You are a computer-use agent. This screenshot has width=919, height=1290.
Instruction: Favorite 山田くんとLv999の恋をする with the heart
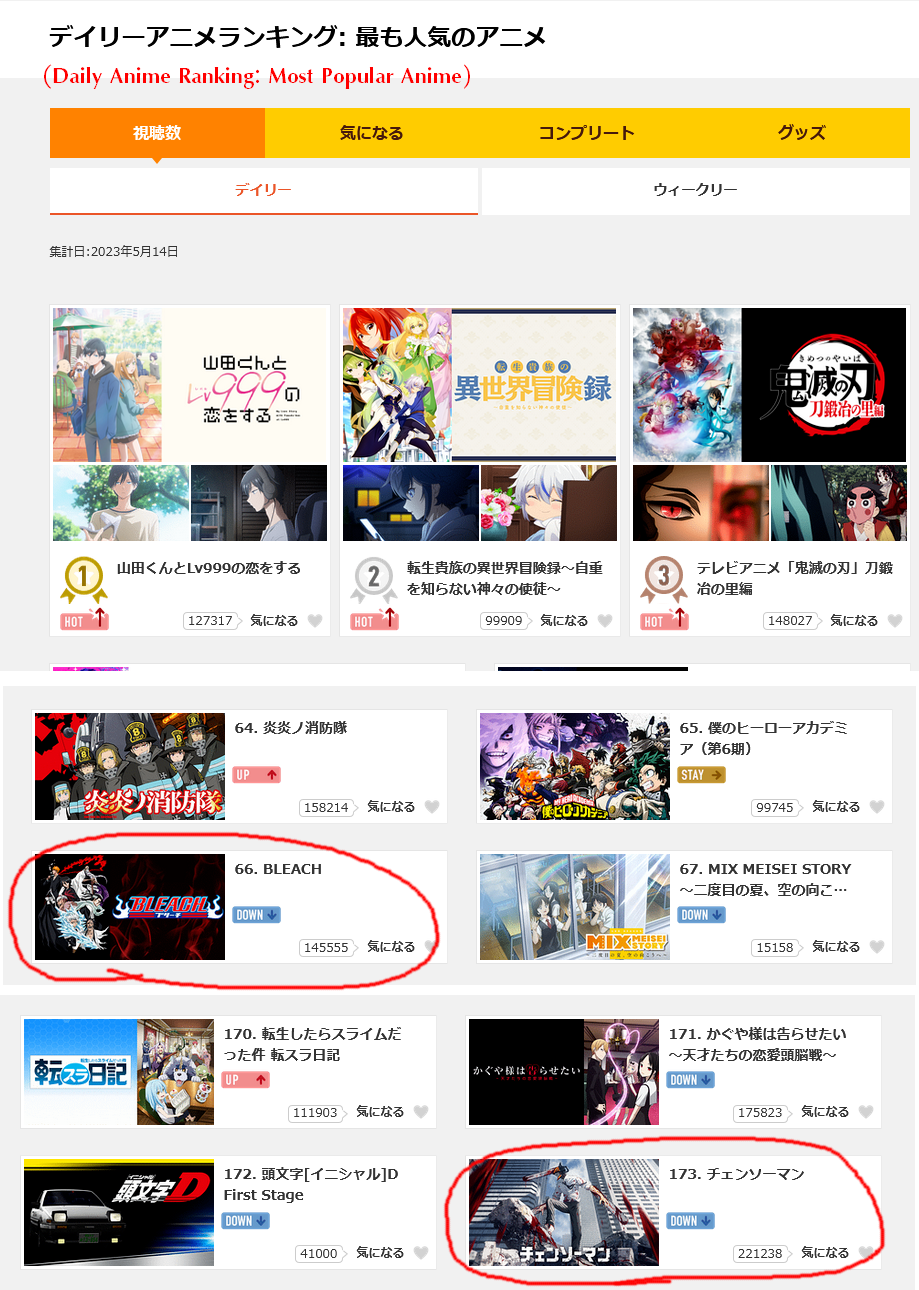(x=315, y=621)
